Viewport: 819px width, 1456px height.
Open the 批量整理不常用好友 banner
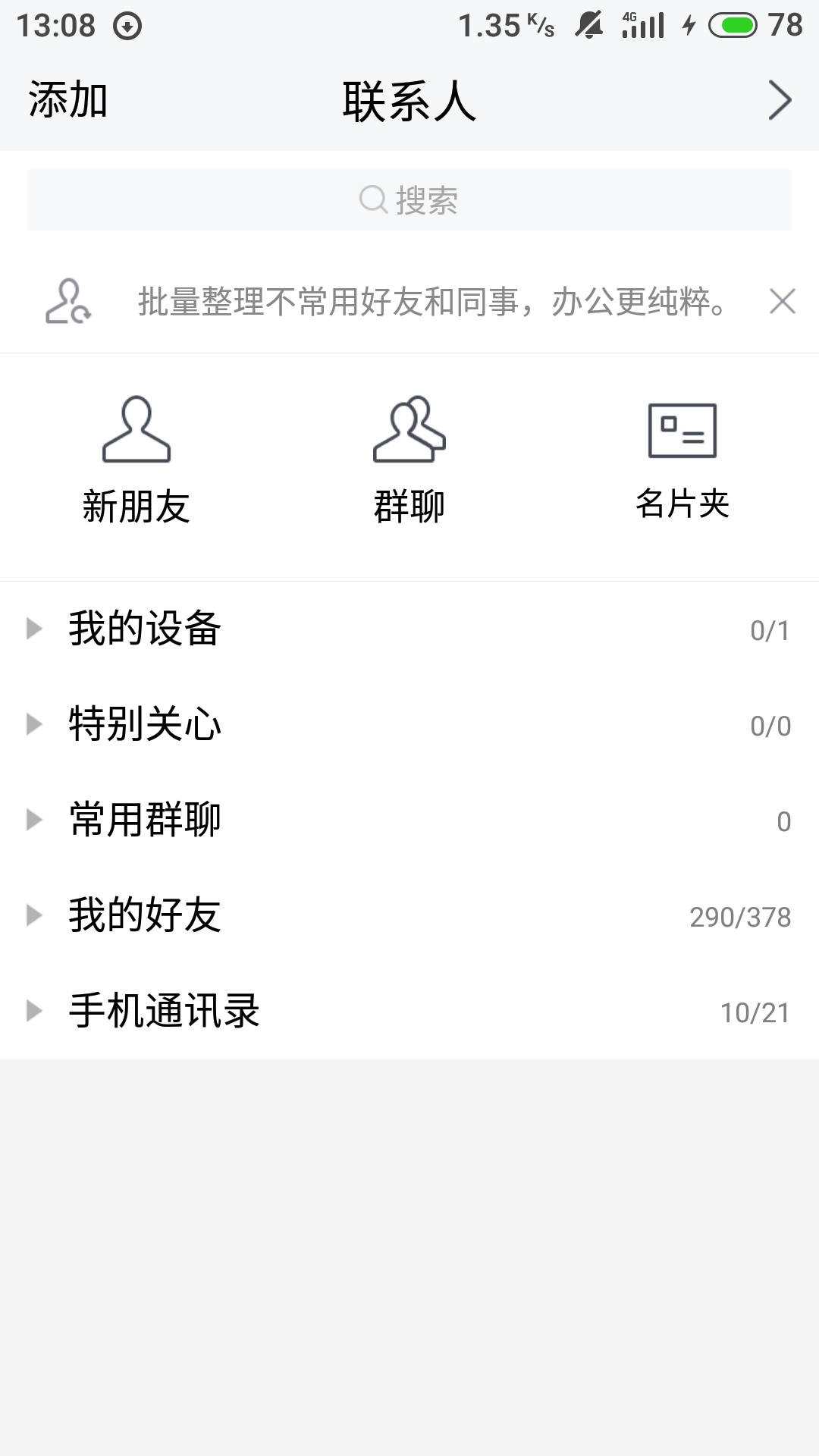[x=432, y=302]
